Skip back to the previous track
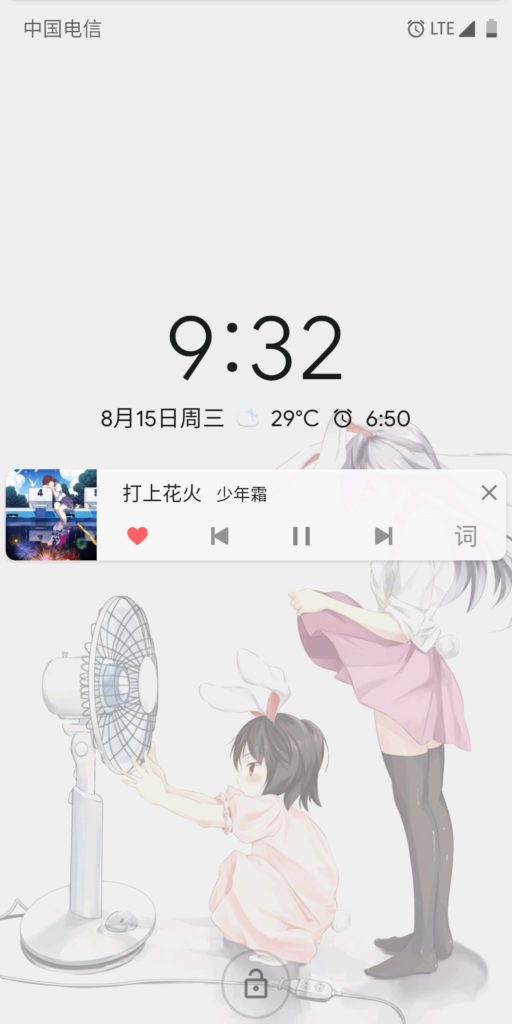512x1024 pixels. (x=219, y=536)
